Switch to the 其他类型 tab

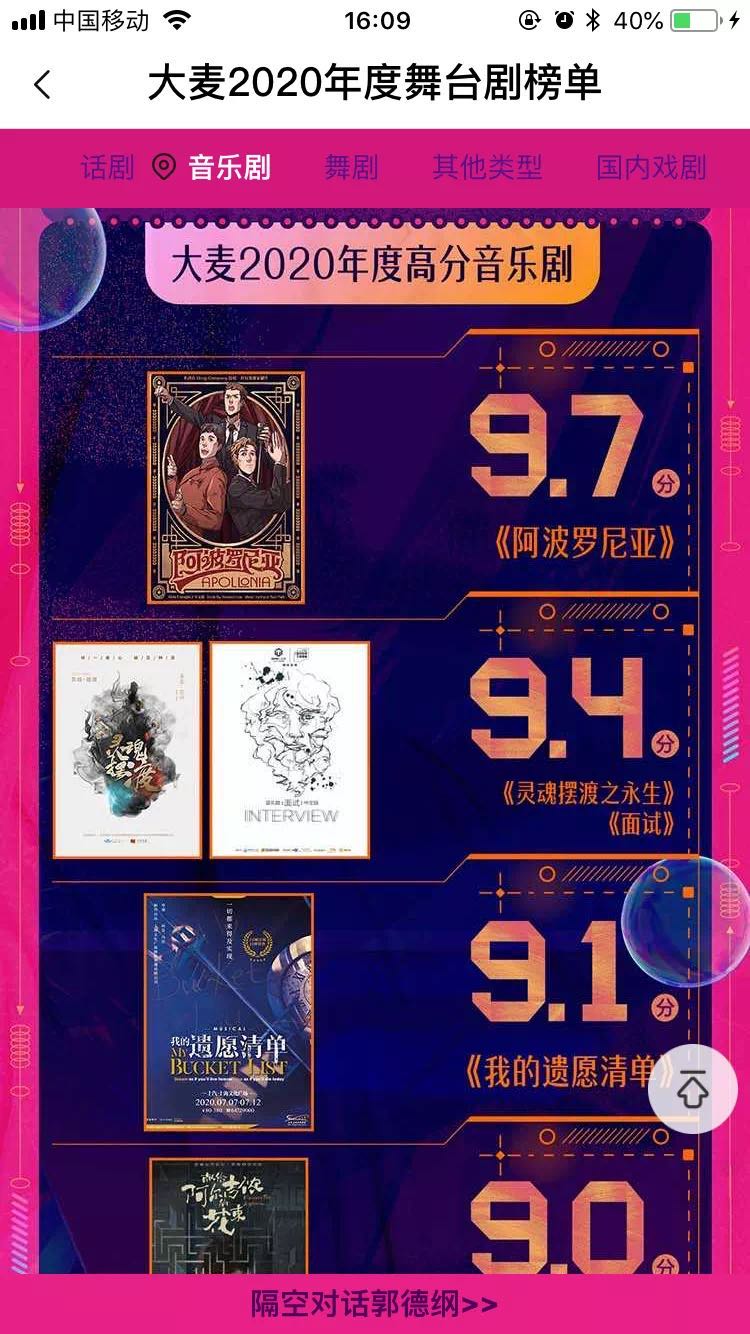click(487, 167)
